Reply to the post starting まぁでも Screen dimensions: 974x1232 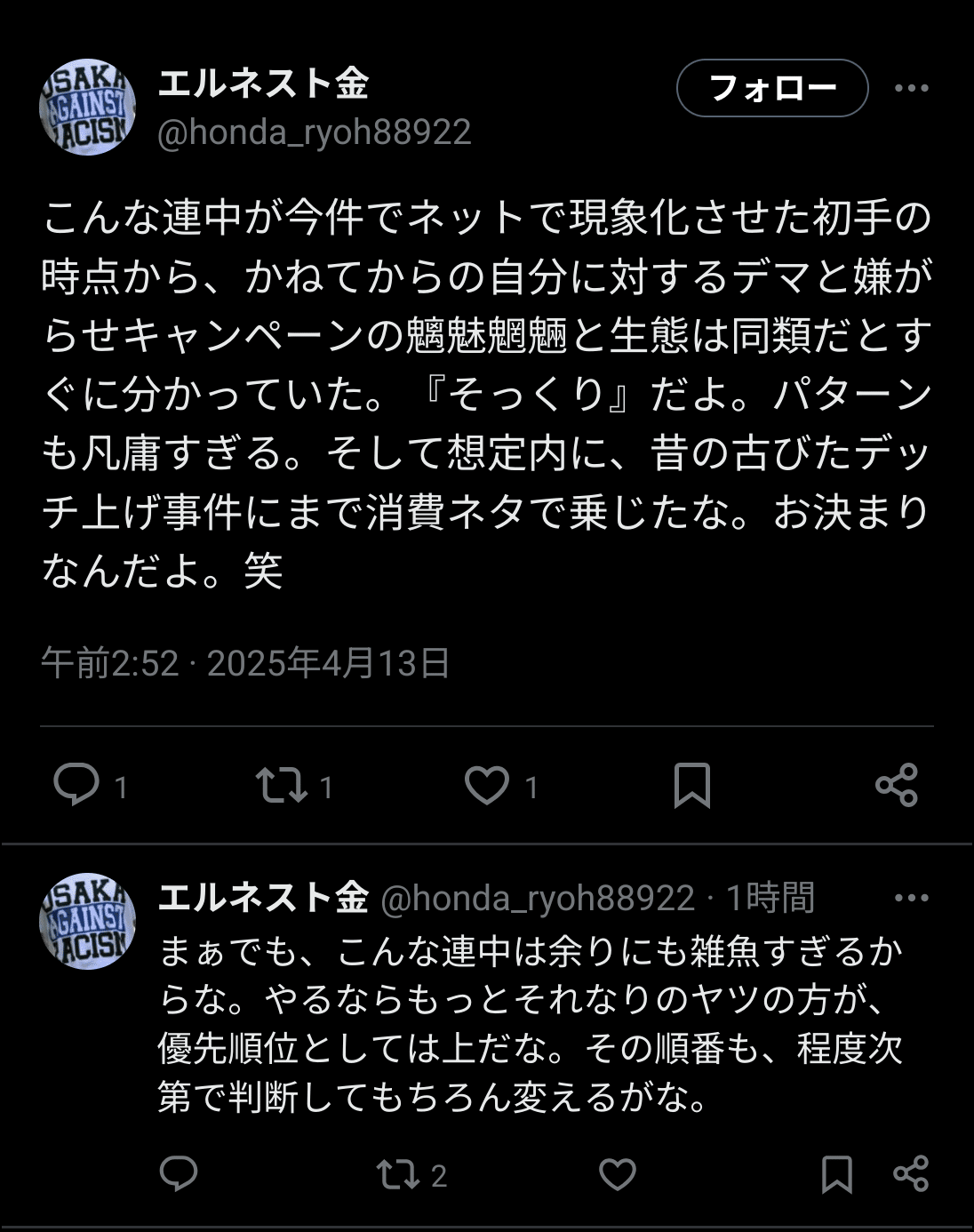(x=178, y=1174)
